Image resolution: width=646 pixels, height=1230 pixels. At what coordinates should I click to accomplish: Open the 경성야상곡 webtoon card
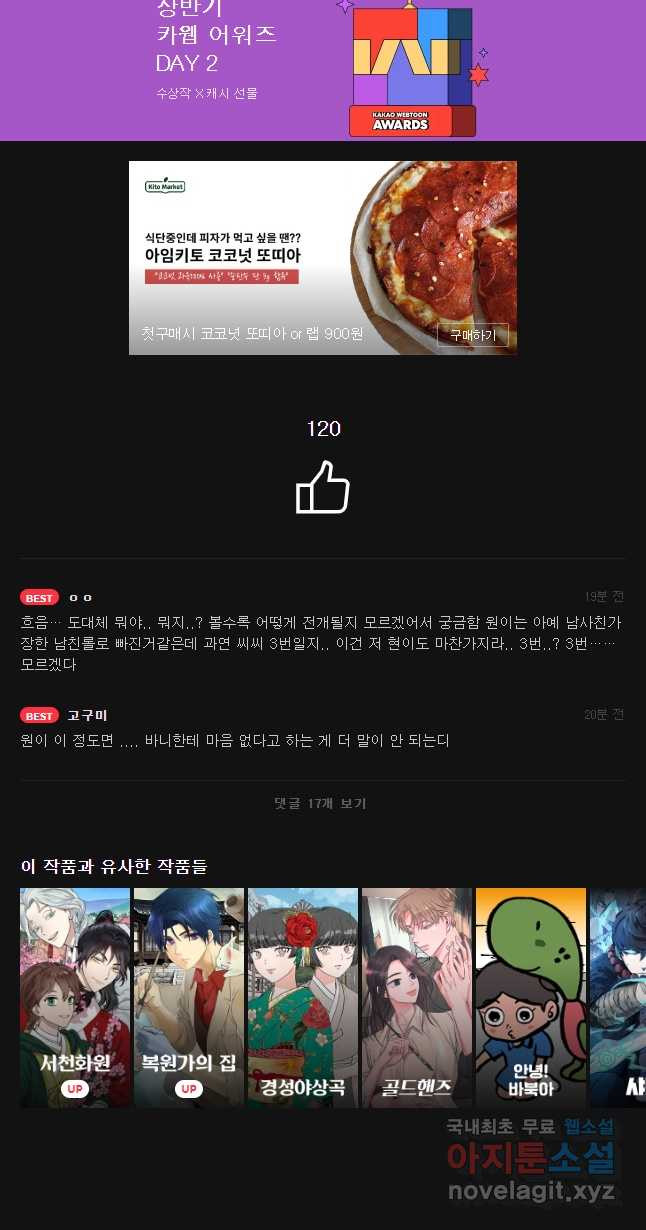[303, 996]
